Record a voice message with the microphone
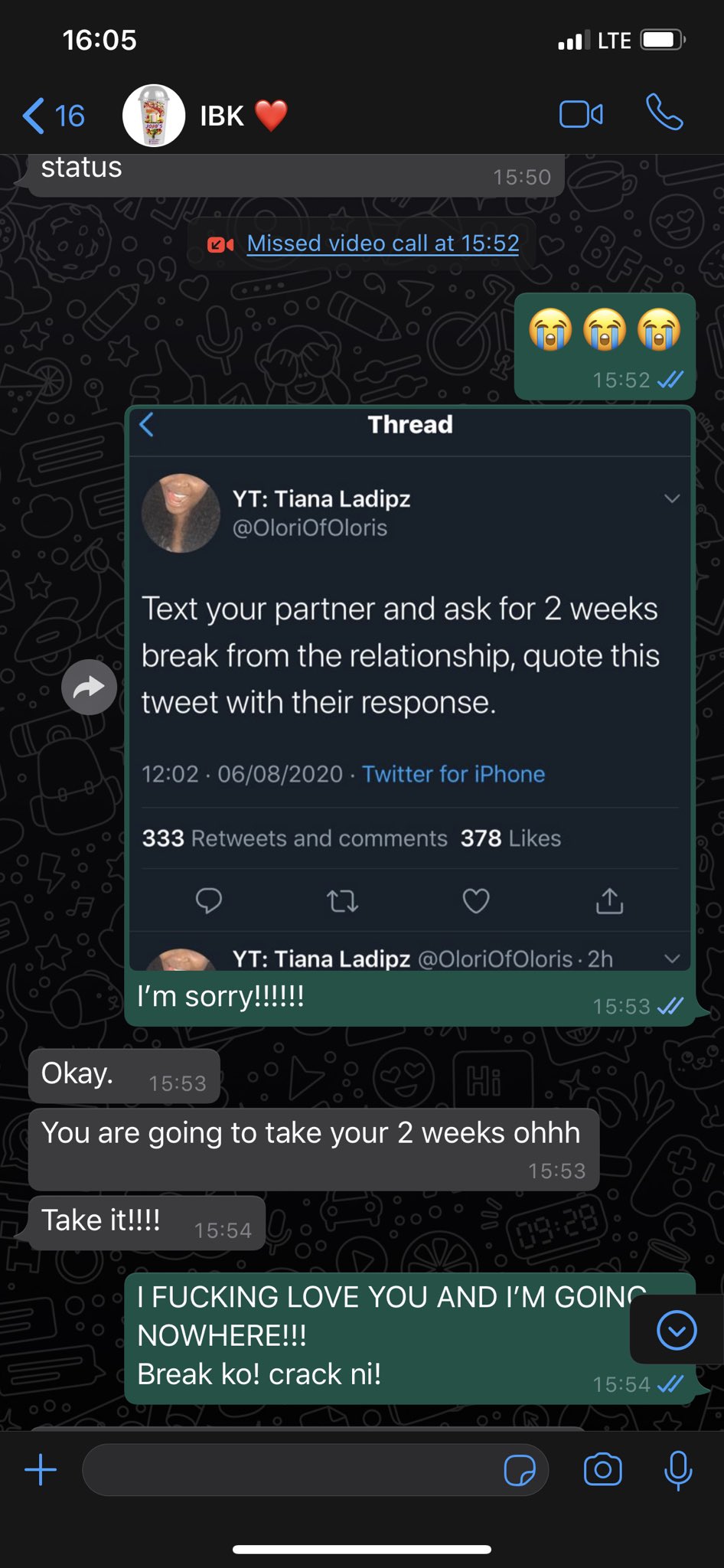 (x=678, y=1470)
